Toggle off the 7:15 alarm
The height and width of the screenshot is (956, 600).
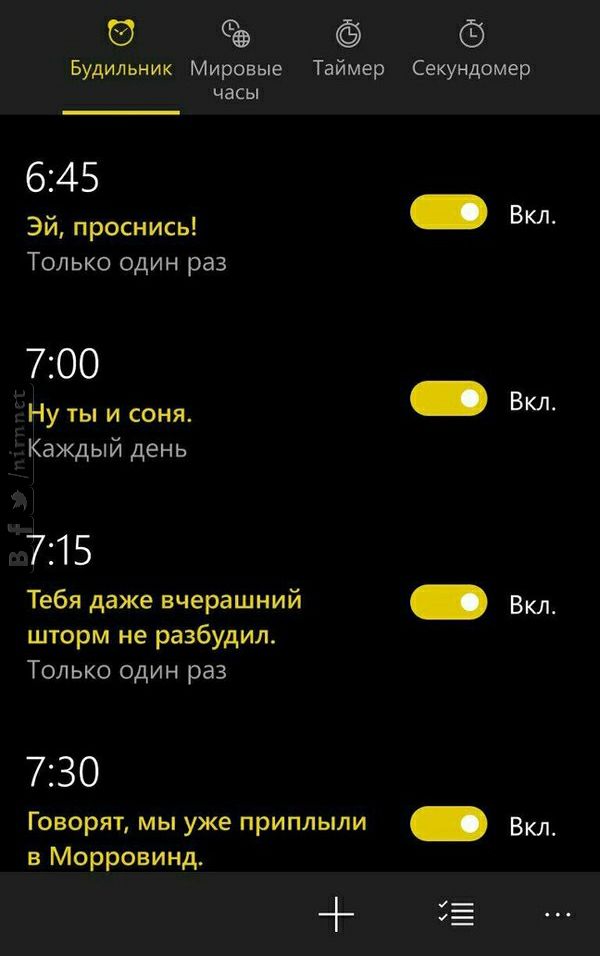click(449, 603)
